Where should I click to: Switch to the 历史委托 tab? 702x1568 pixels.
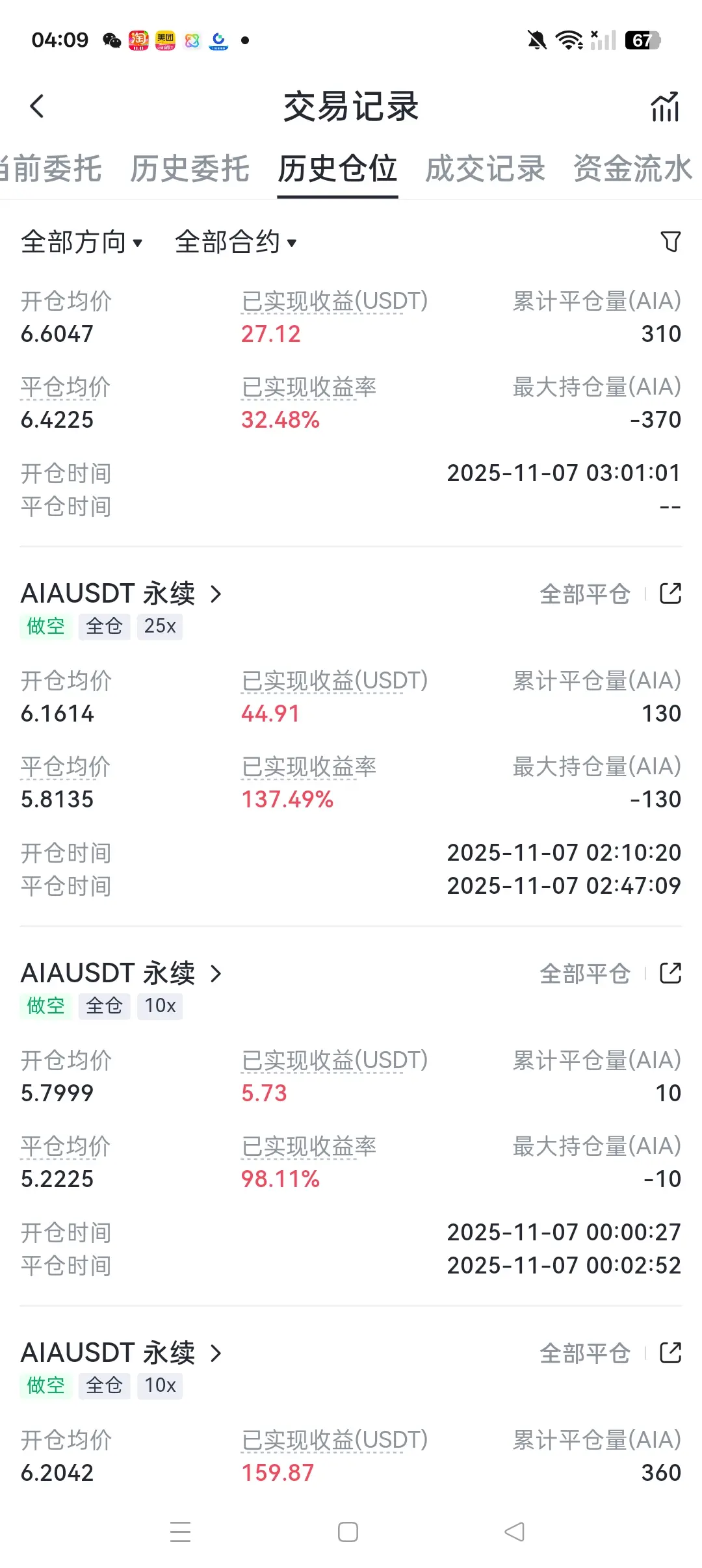pyautogui.click(x=189, y=169)
